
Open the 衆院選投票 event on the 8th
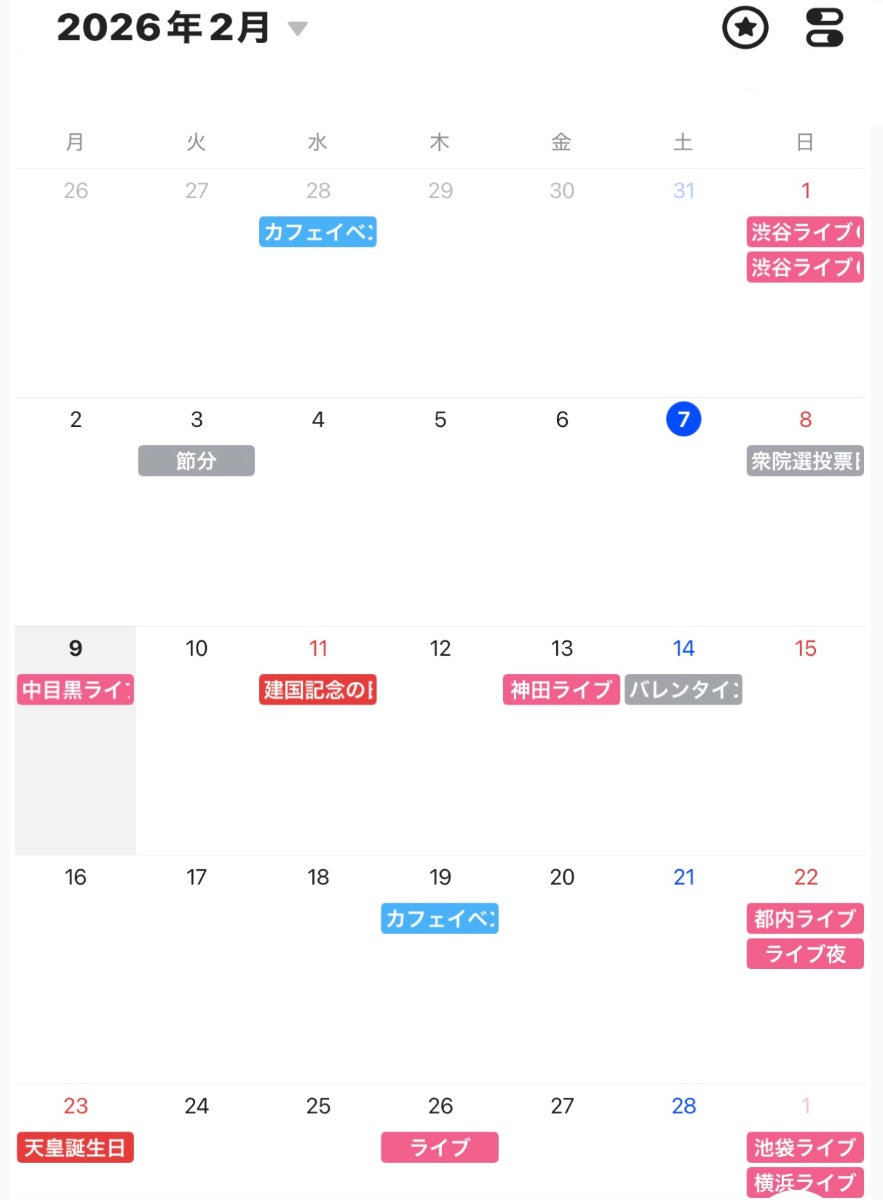805,461
